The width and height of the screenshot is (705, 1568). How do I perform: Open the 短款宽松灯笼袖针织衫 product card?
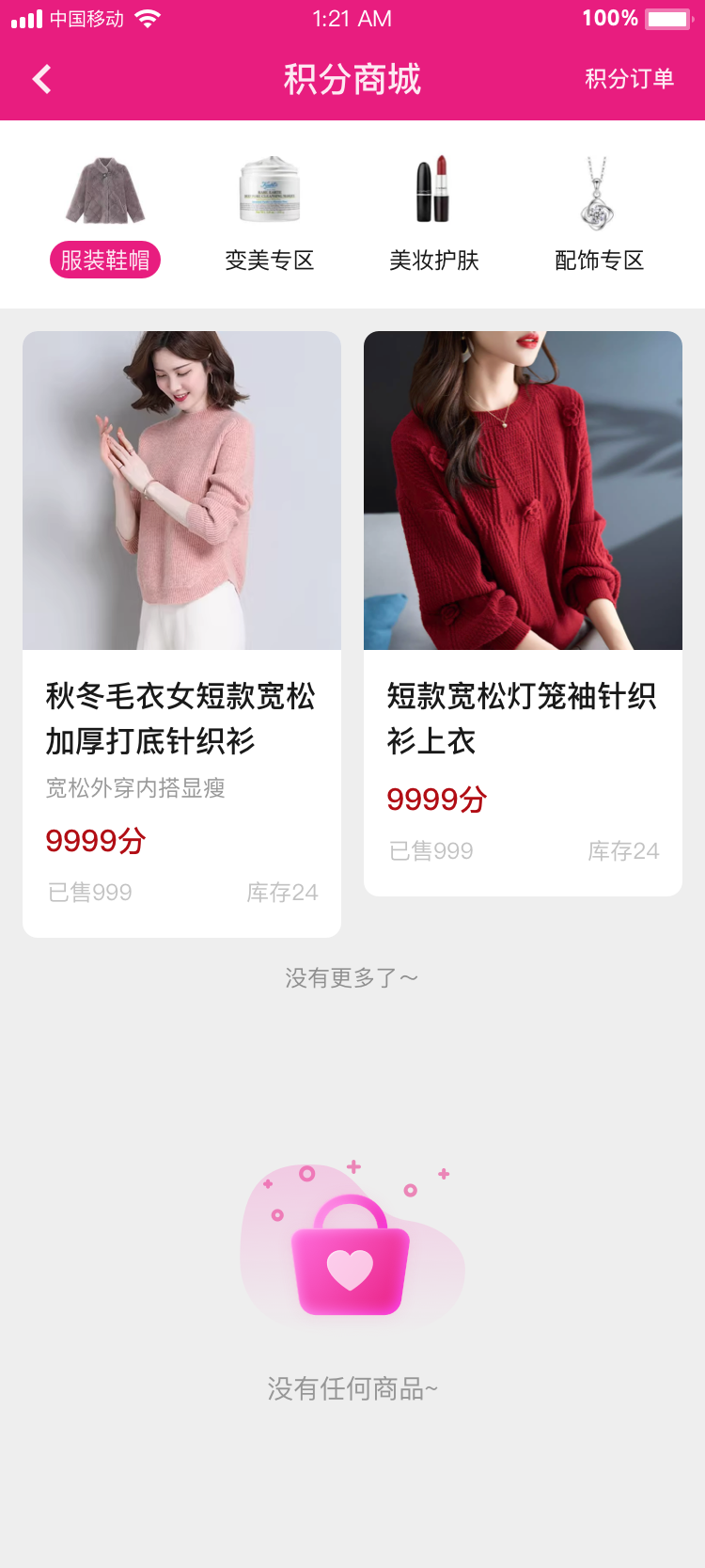coord(523,611)
